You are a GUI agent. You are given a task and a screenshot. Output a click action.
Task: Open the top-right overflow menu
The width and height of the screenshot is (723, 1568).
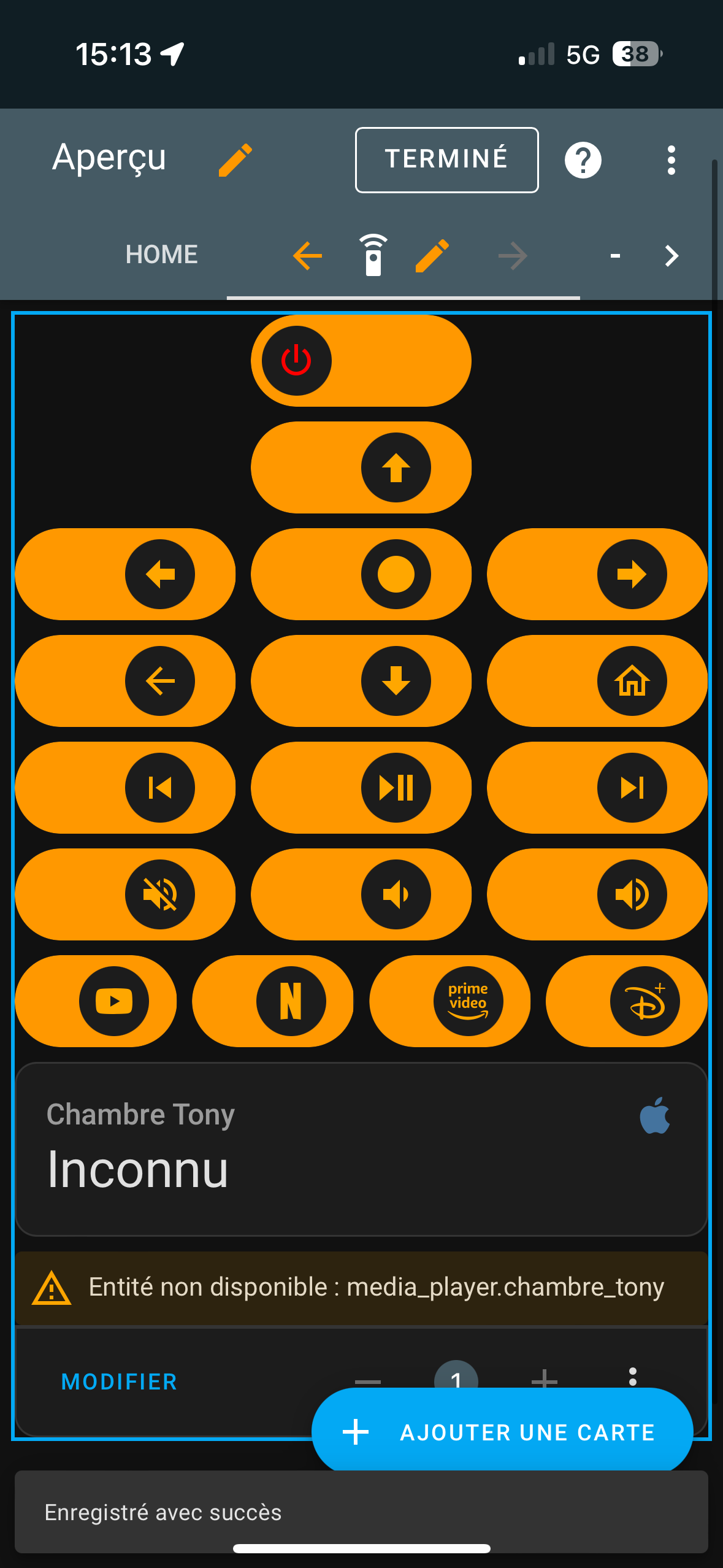point(671,160)
